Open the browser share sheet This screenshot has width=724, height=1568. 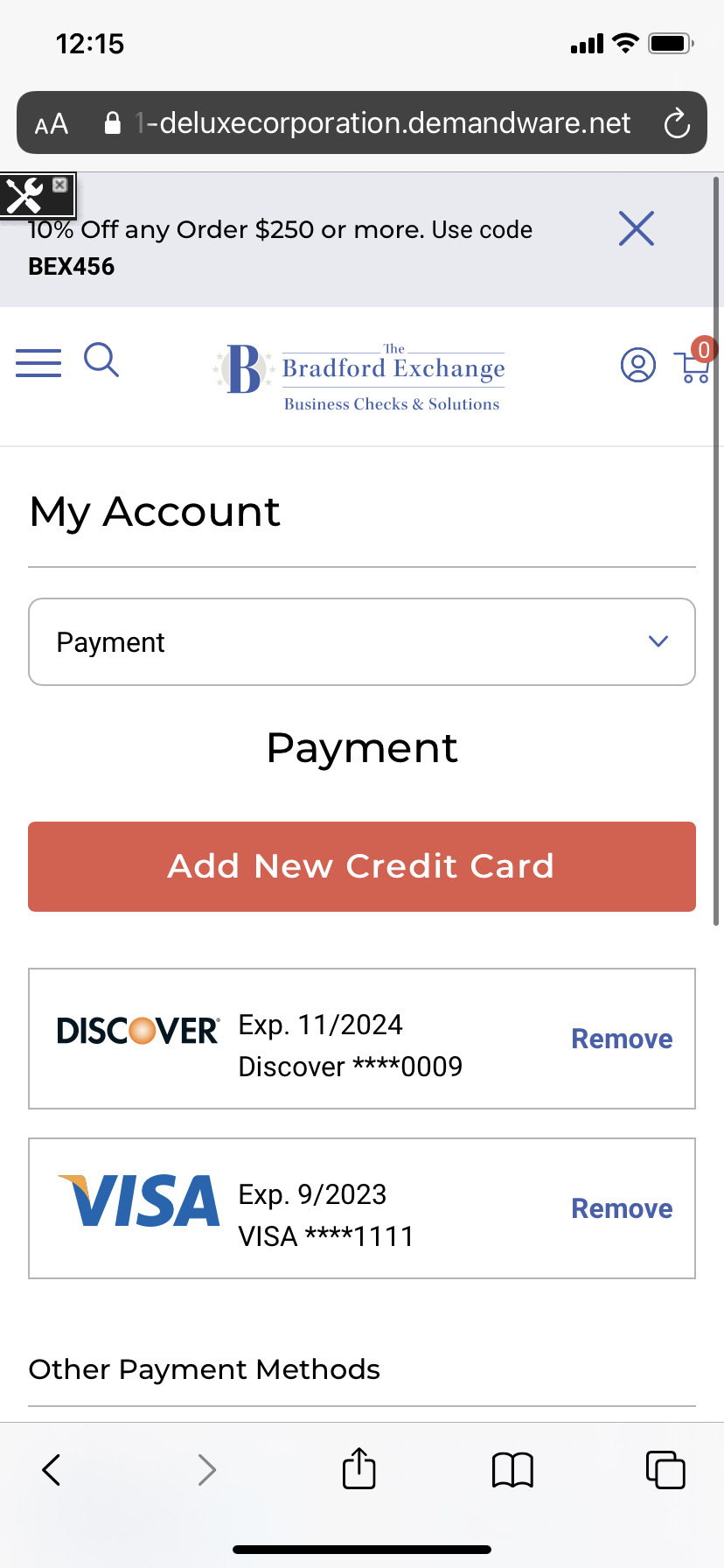coord(359,1469)
